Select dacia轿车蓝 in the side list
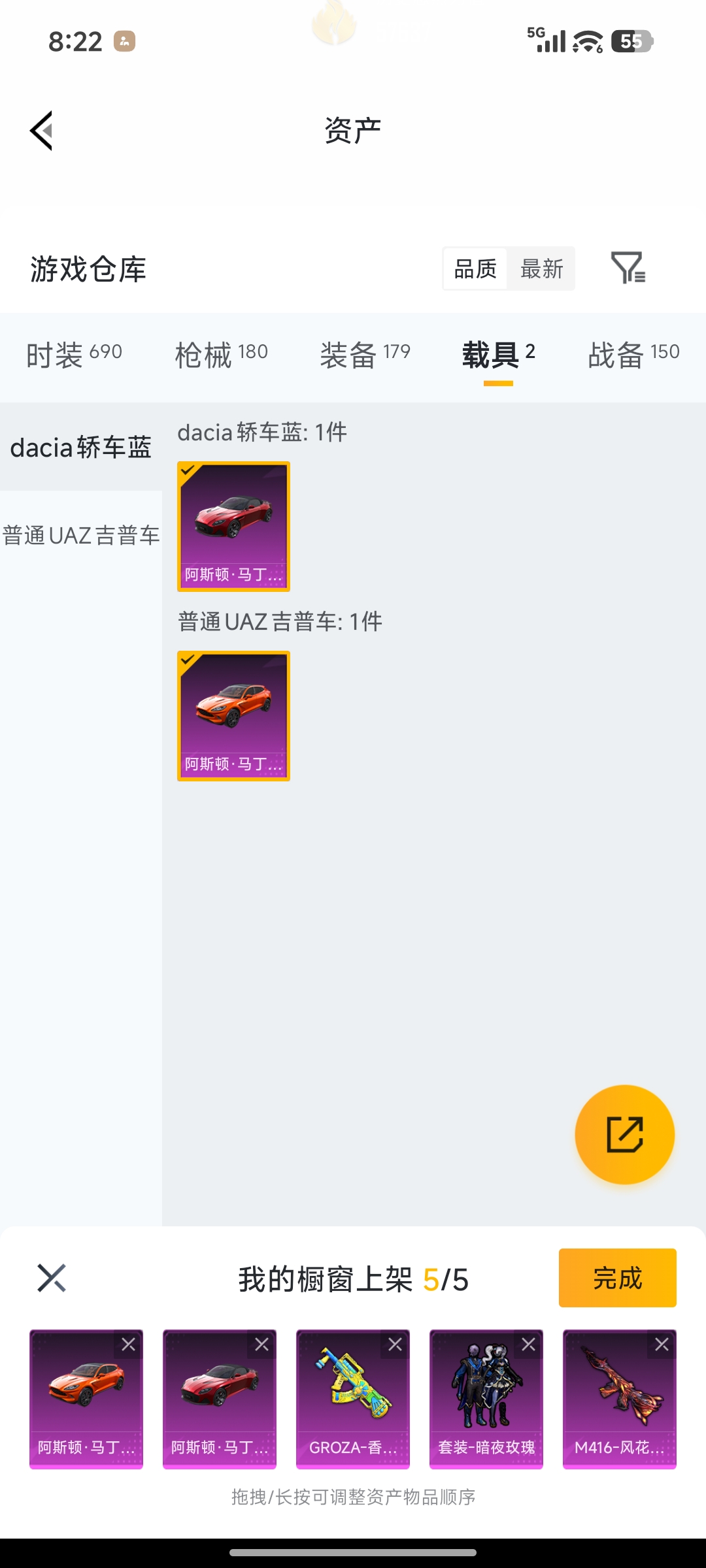Viewport: 706px width, 1568px height. pos(80,448)
